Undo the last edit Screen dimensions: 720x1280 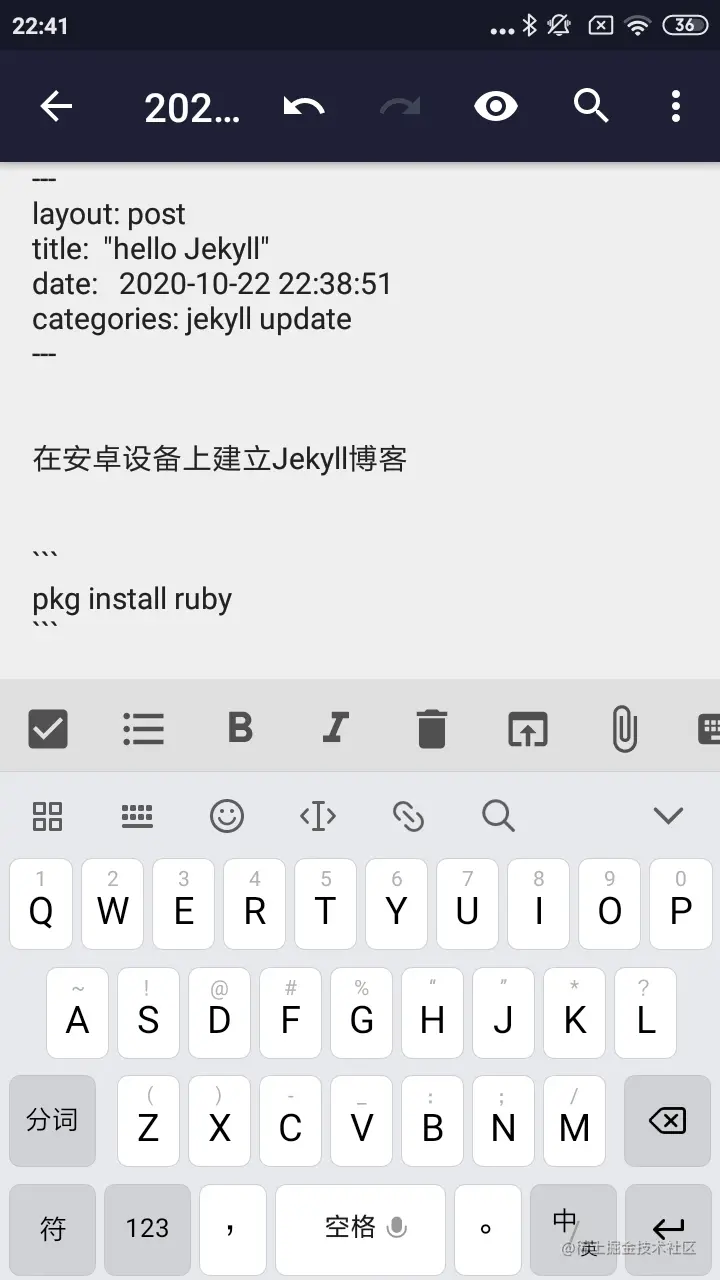click(304, 106)
